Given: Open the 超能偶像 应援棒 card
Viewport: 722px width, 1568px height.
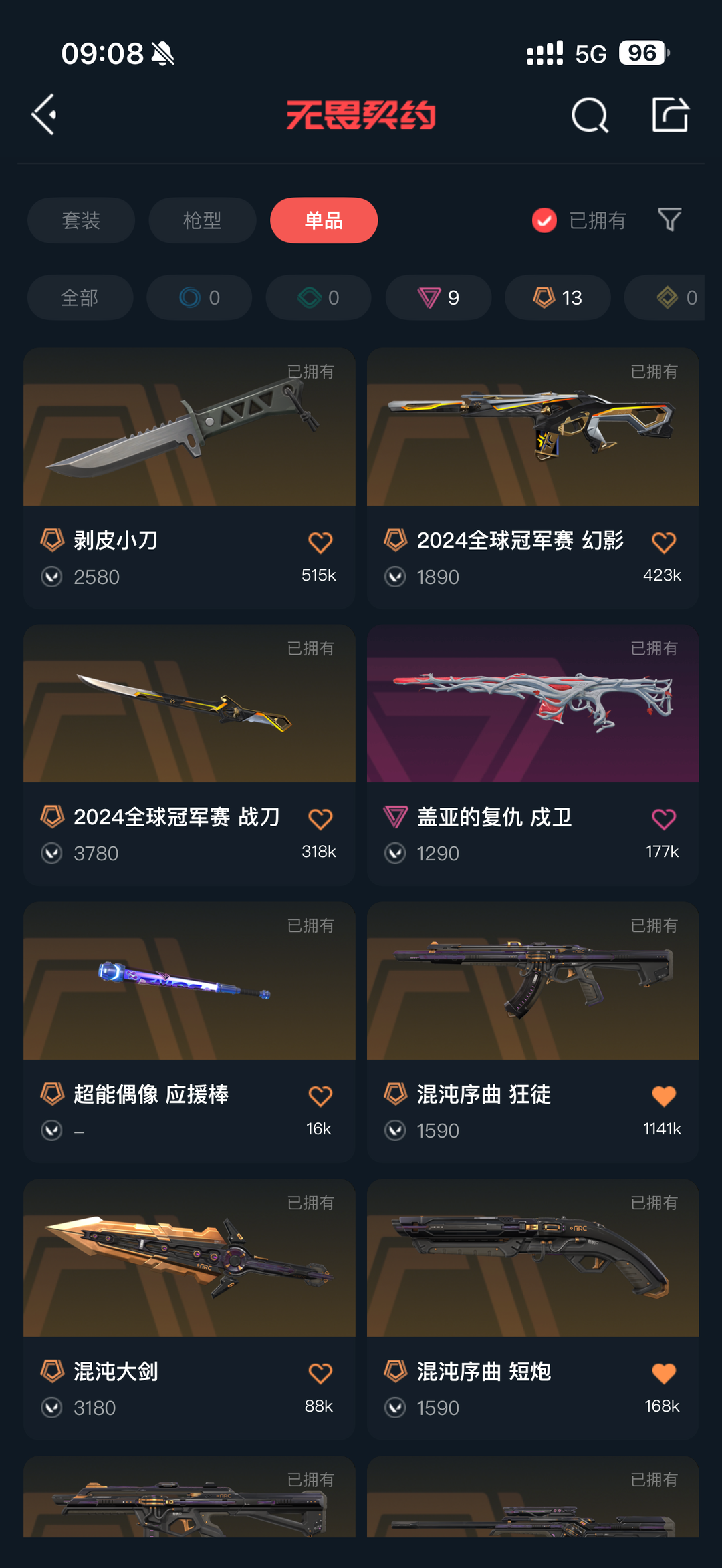Looking at the screenshot, I should coord(189,1032).
